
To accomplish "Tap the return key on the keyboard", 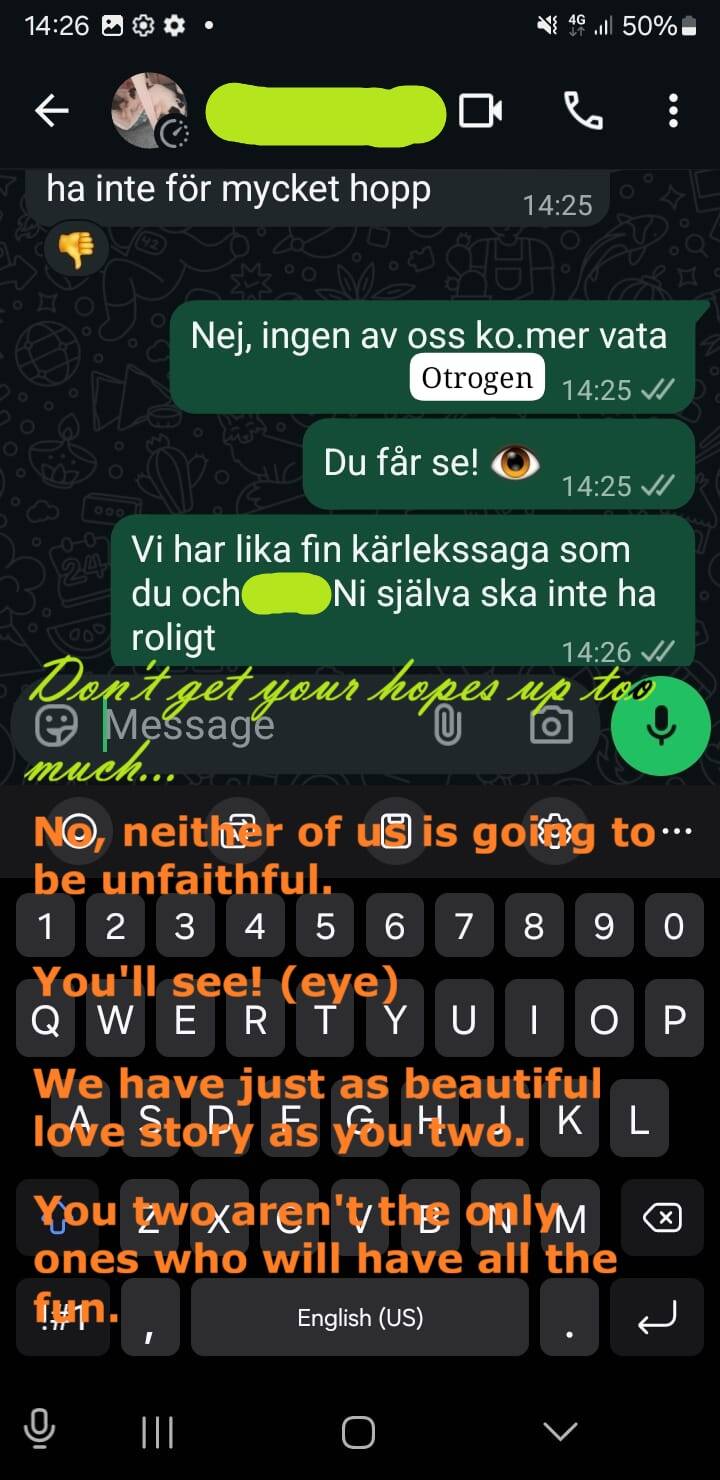I will pos(656,1318).
